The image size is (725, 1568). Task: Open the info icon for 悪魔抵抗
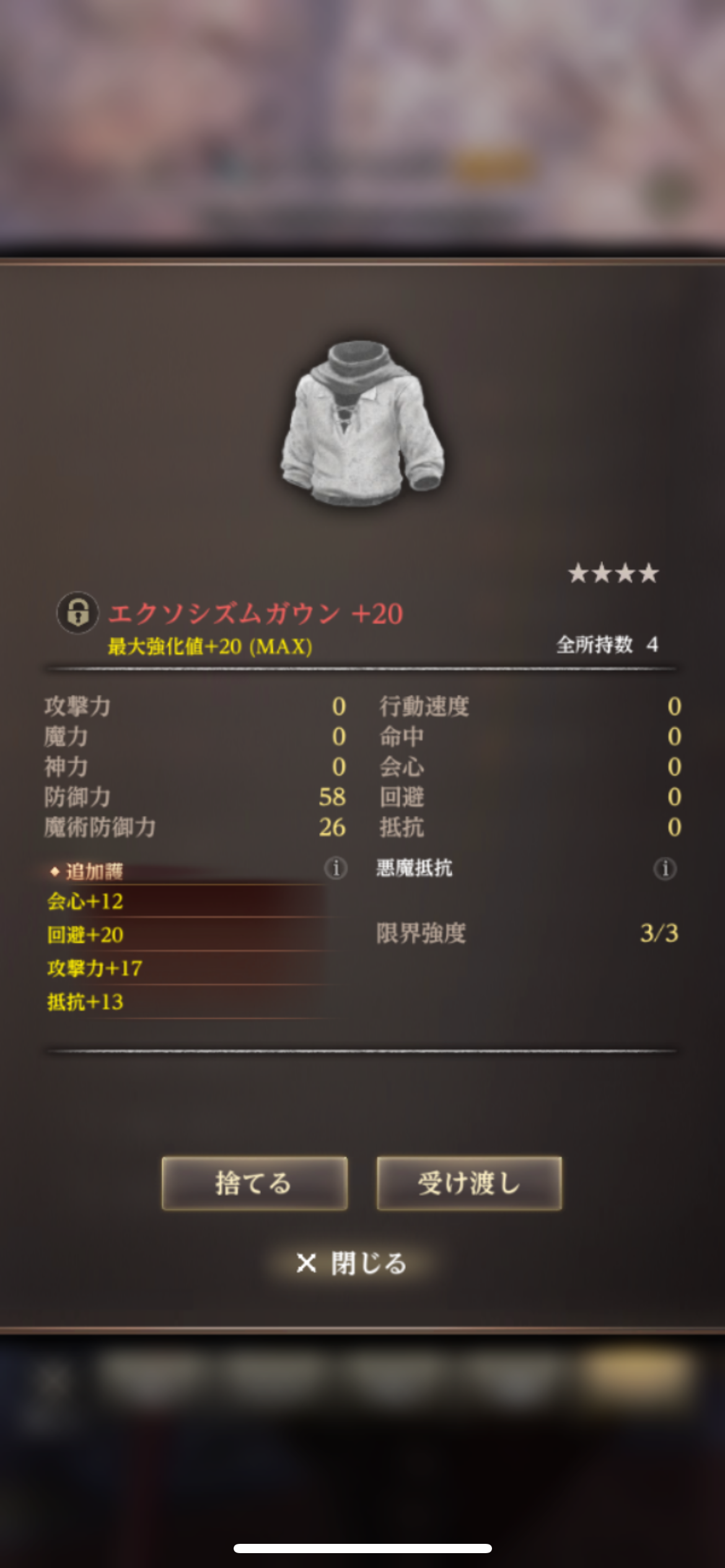pos(665,868)
